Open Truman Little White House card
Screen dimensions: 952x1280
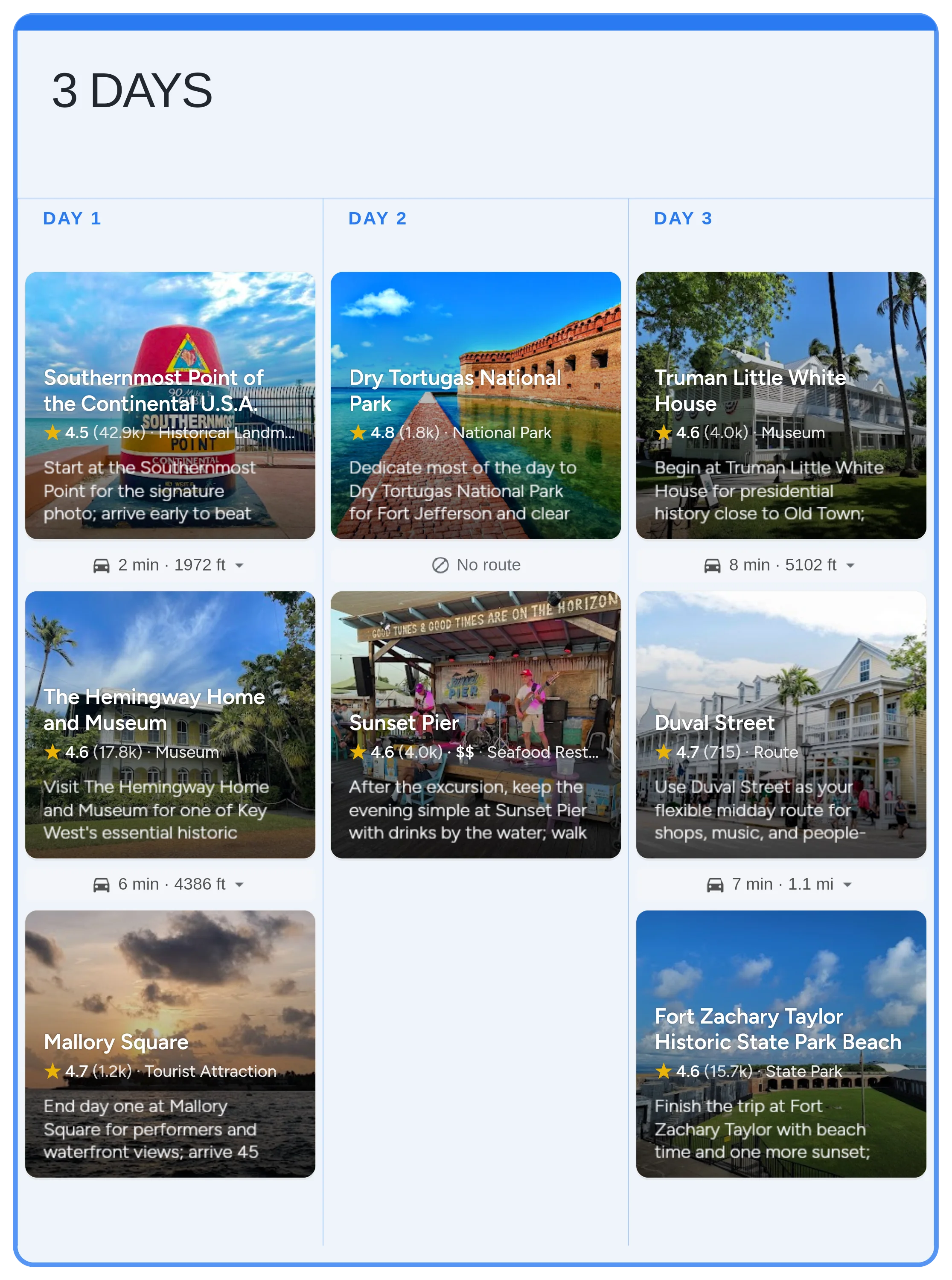pyautogui.click(x=781, y=405)
